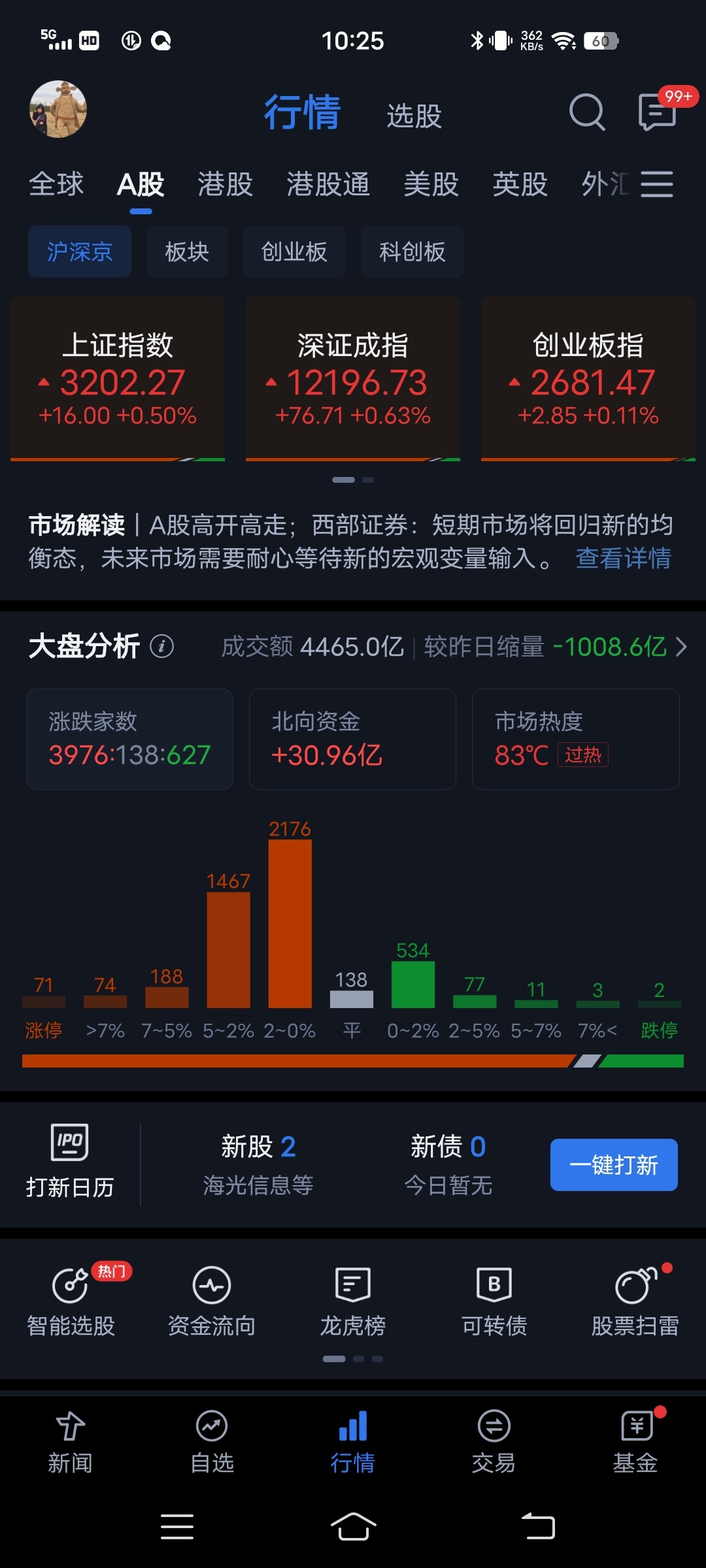Select the 科创板 chip
Screen dimensions: 706x1568
(412, 252)
